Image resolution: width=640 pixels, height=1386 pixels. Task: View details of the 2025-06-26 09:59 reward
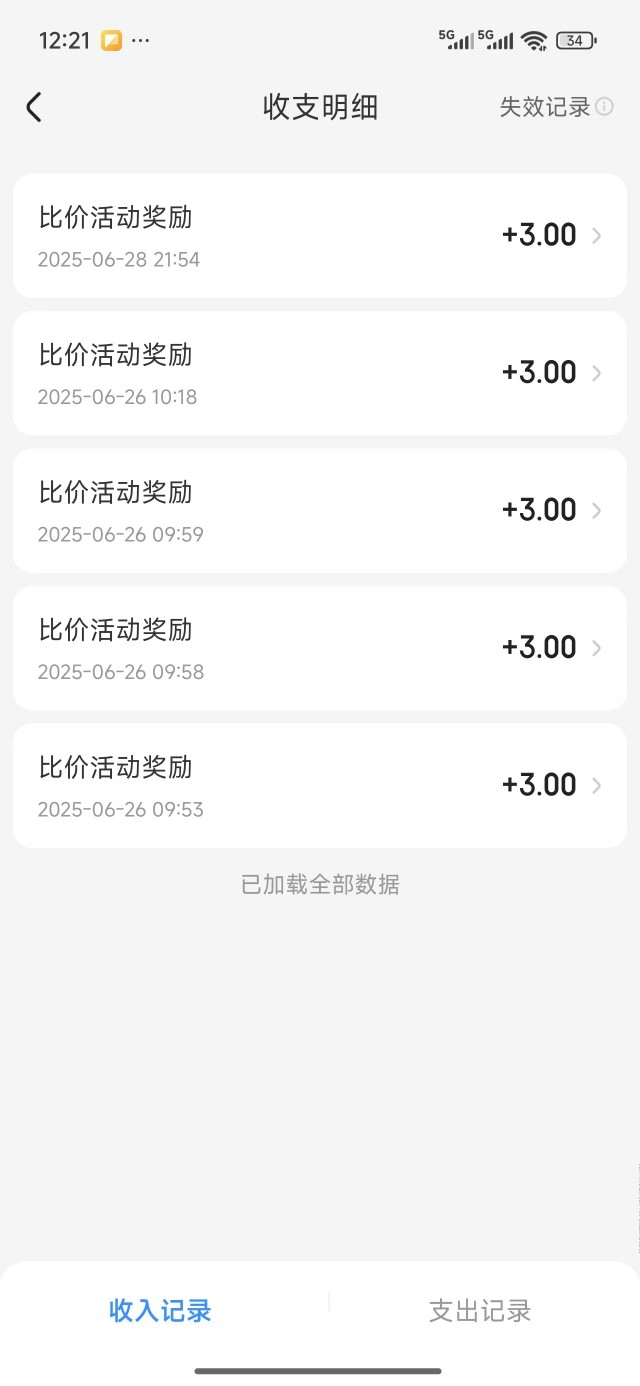tap(320, 511)
